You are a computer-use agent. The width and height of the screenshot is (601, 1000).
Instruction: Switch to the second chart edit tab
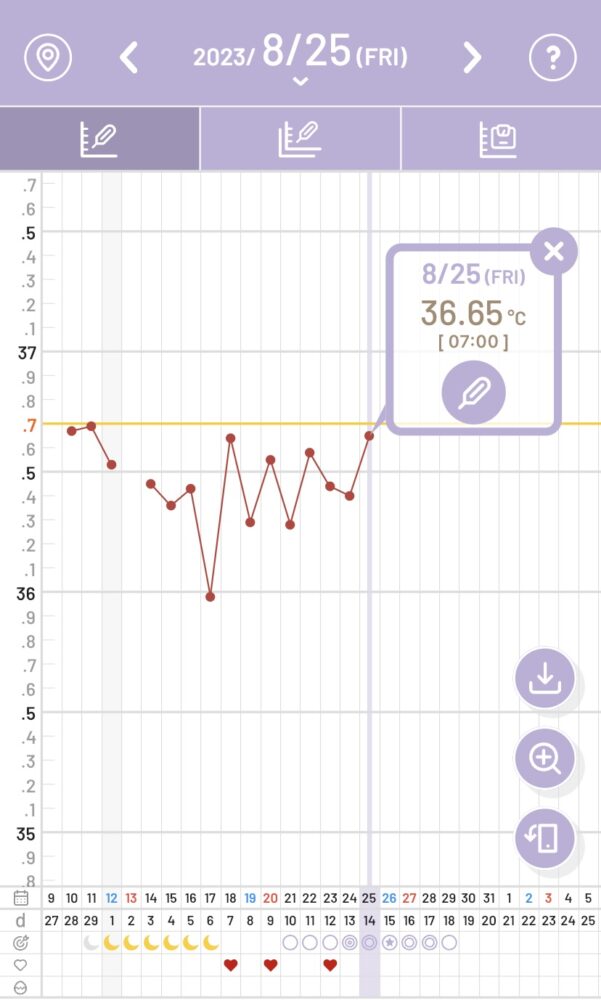[x=300, y=138]
